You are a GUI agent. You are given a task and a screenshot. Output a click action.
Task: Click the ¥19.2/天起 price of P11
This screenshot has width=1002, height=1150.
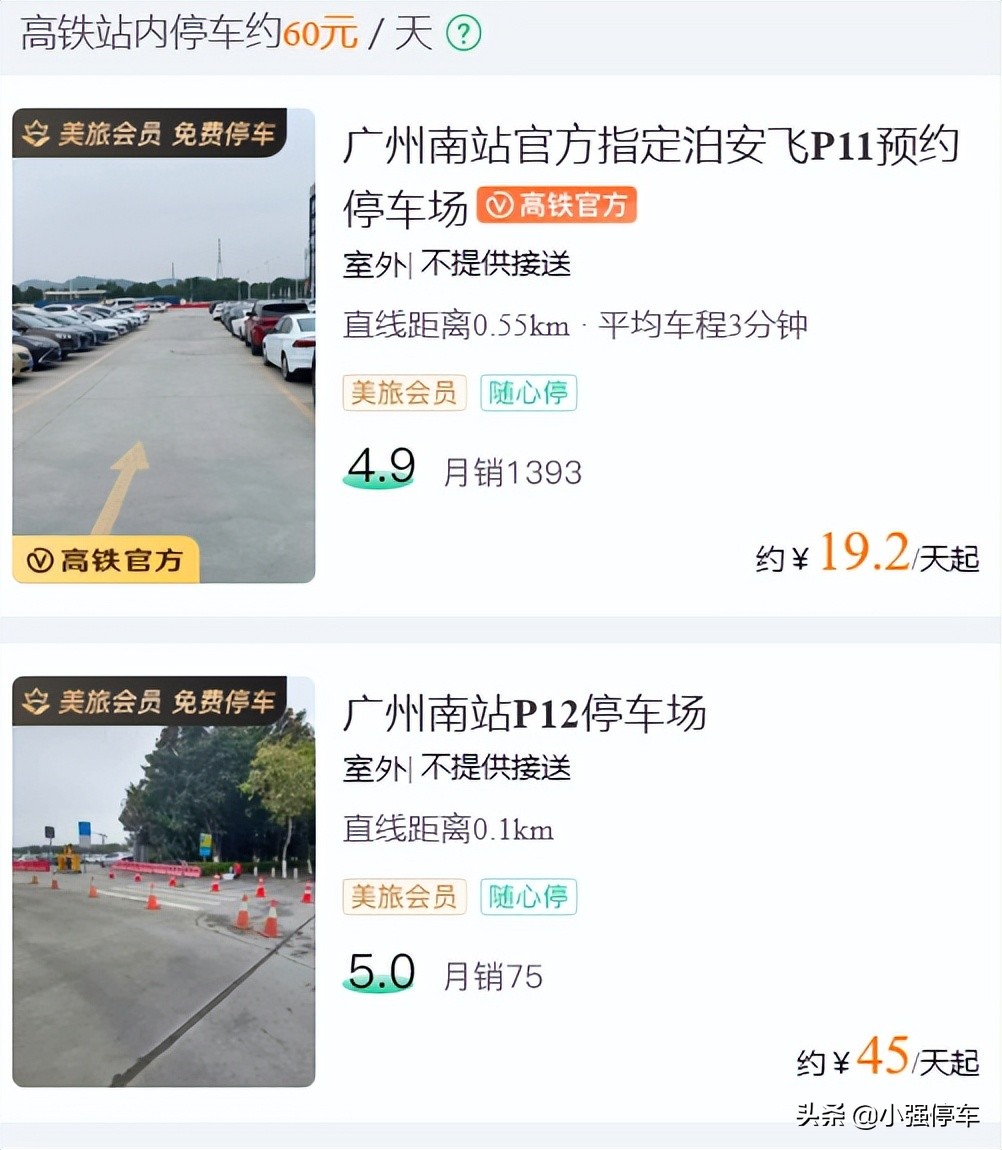click(x=866, y=555)
